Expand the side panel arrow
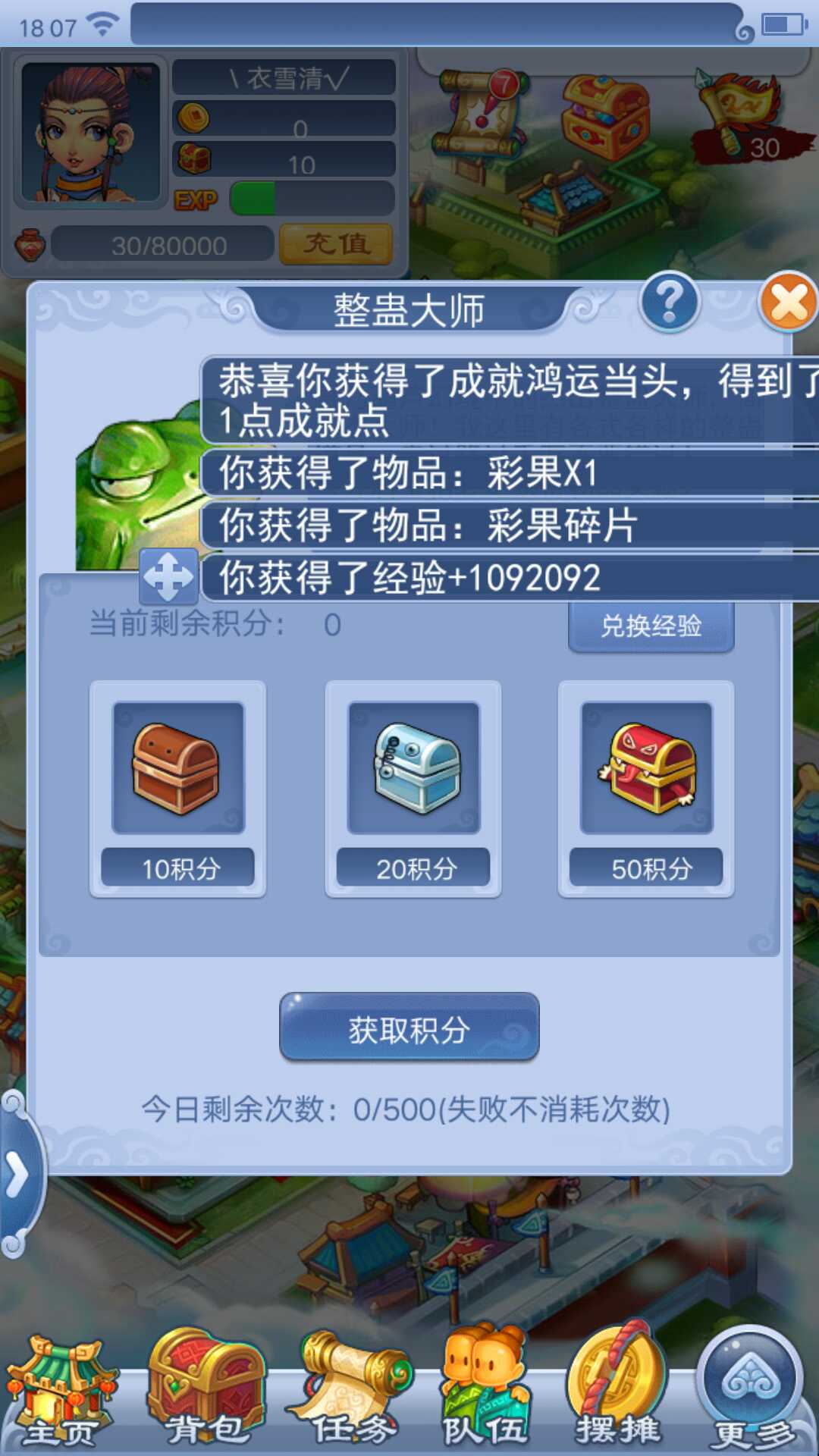Viewport: 819px width, 1456px height. (17, 1175)
